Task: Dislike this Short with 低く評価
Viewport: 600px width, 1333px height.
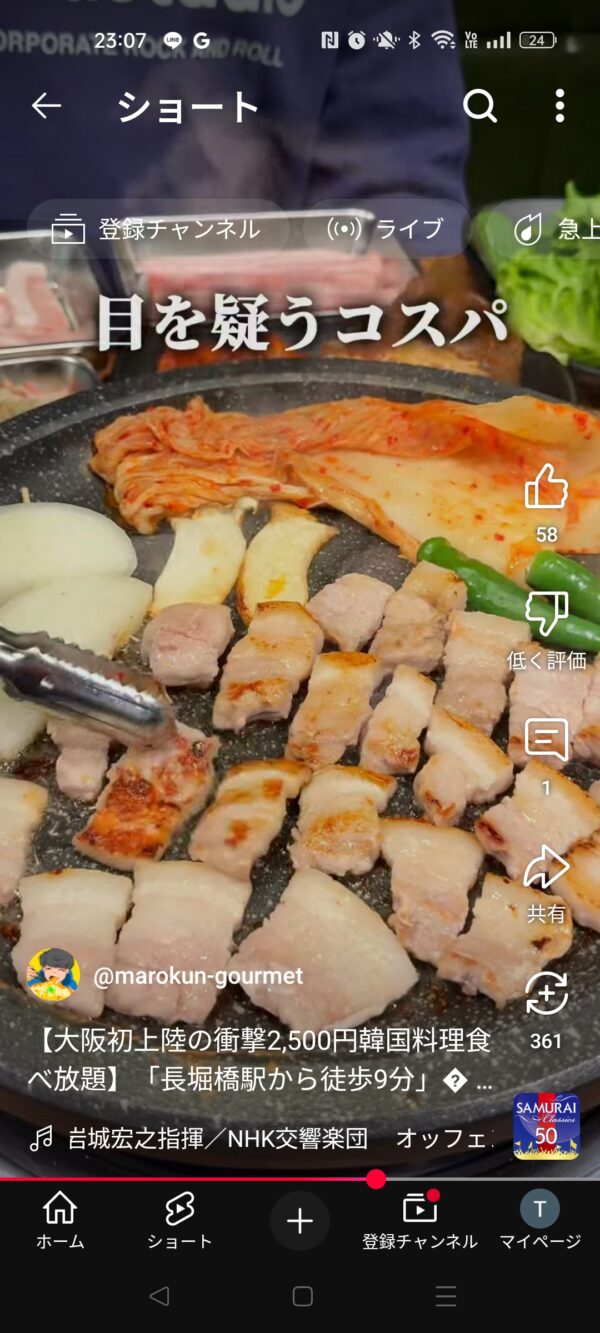Action: pyautogui.click(x=546, y=614)
